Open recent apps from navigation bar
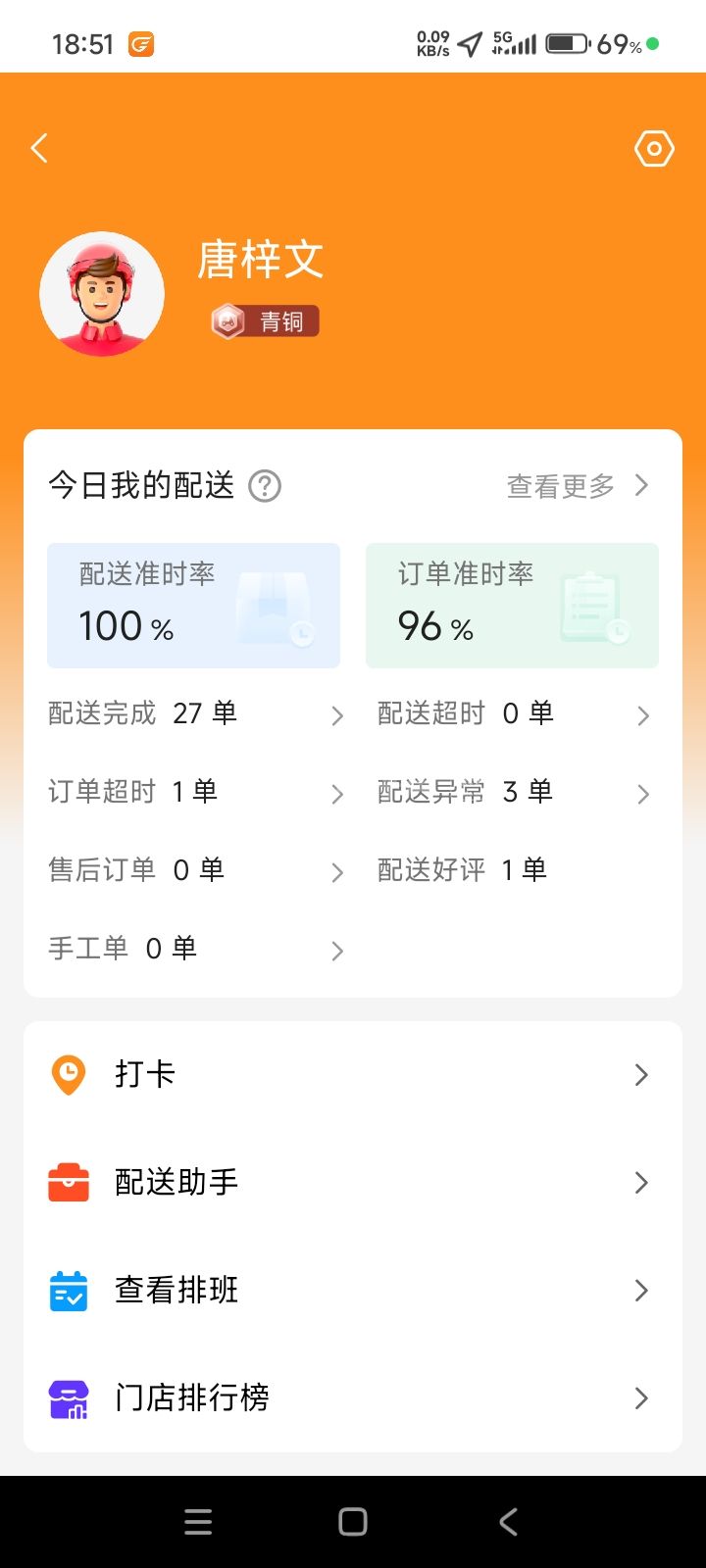This screenshot has width=706, height=1568. (198, 1521)
